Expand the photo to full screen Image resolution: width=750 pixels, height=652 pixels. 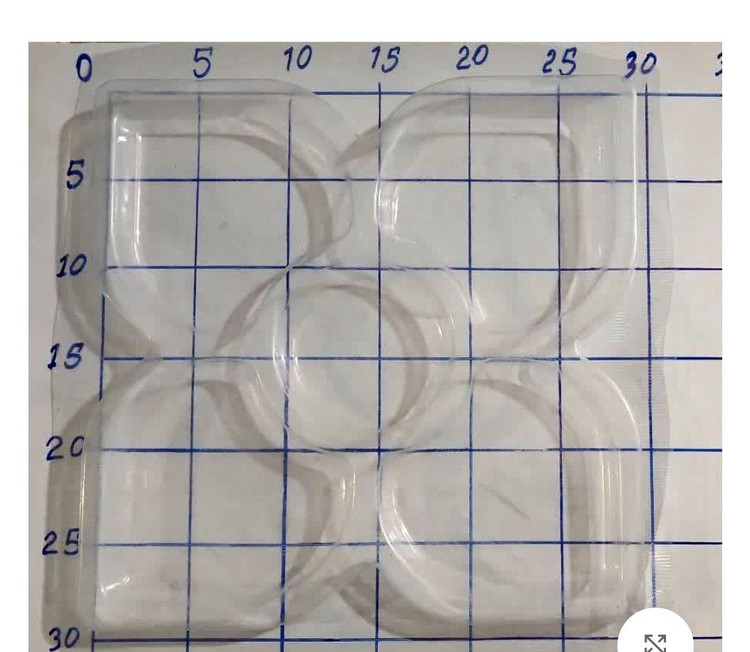pos(654,640)
